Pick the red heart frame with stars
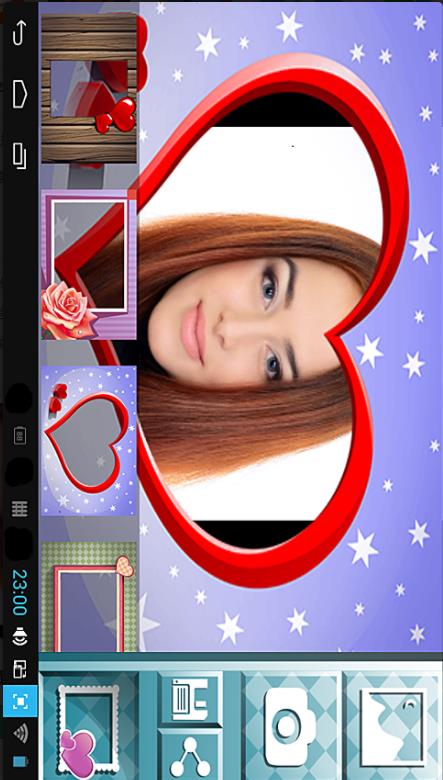 (89, 441)
